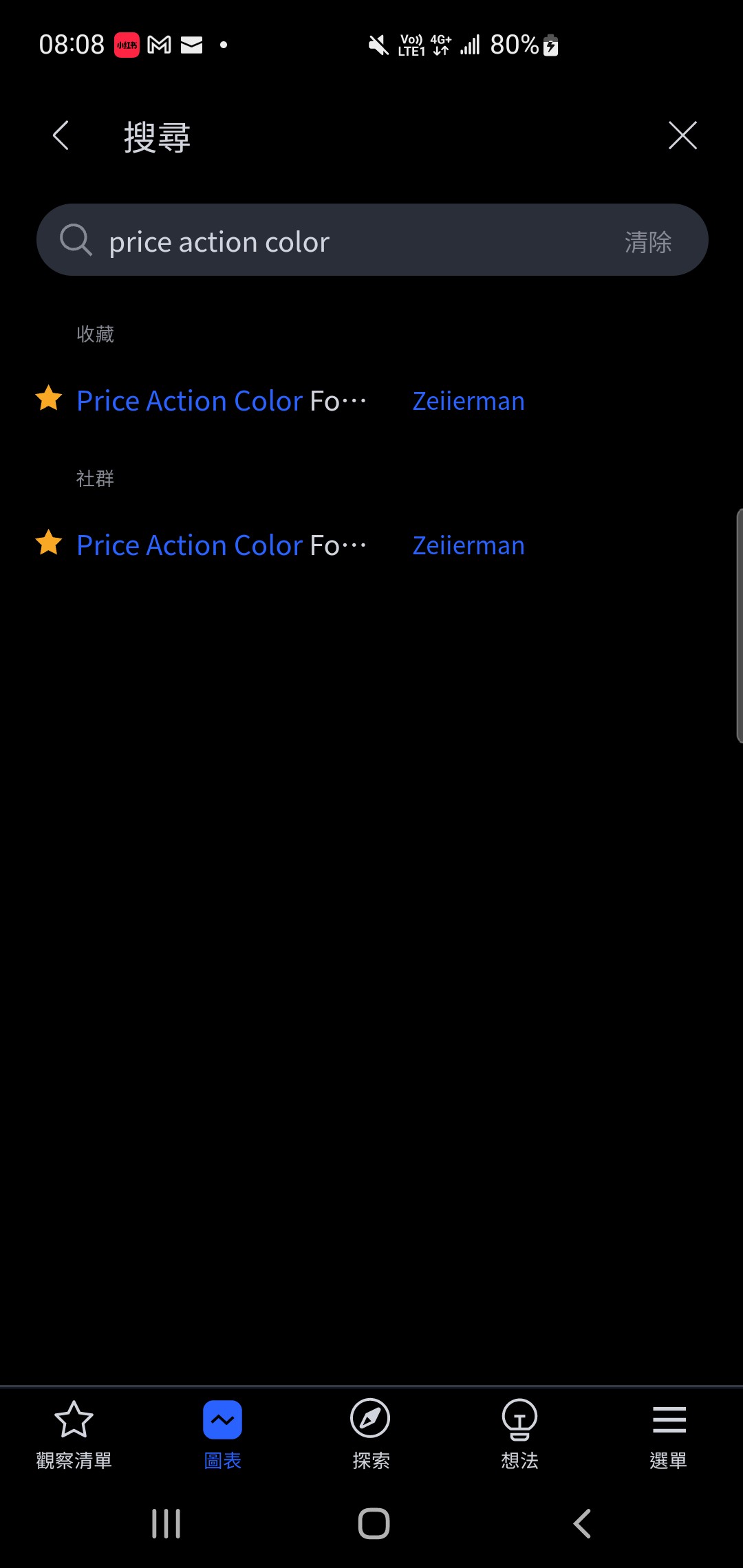This screenshot has height=1568, width=743.
Task: Open Price Action Color result under 收藏
Action: click(x=222, y=400)
